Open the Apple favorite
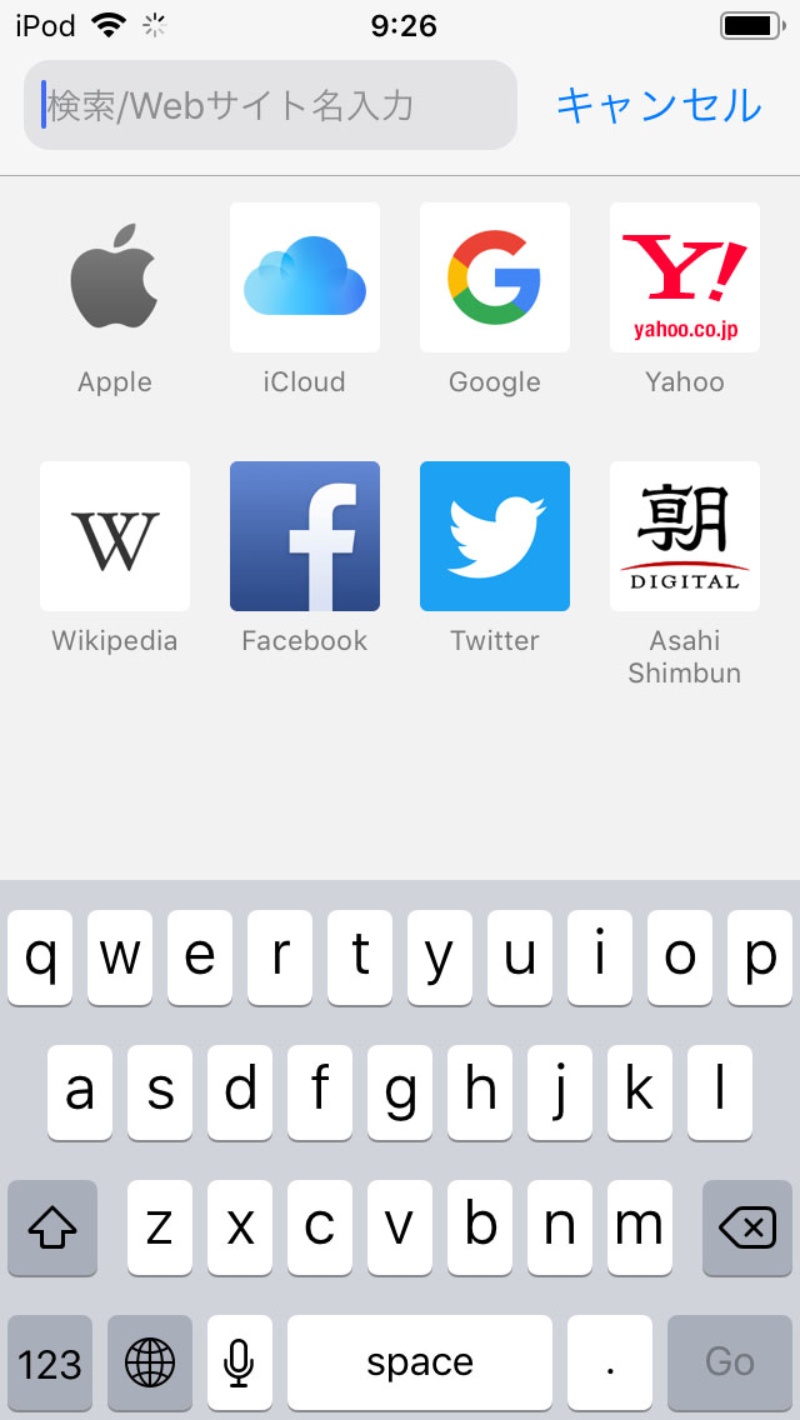800x1420 pixels. [x=115, y=278]
